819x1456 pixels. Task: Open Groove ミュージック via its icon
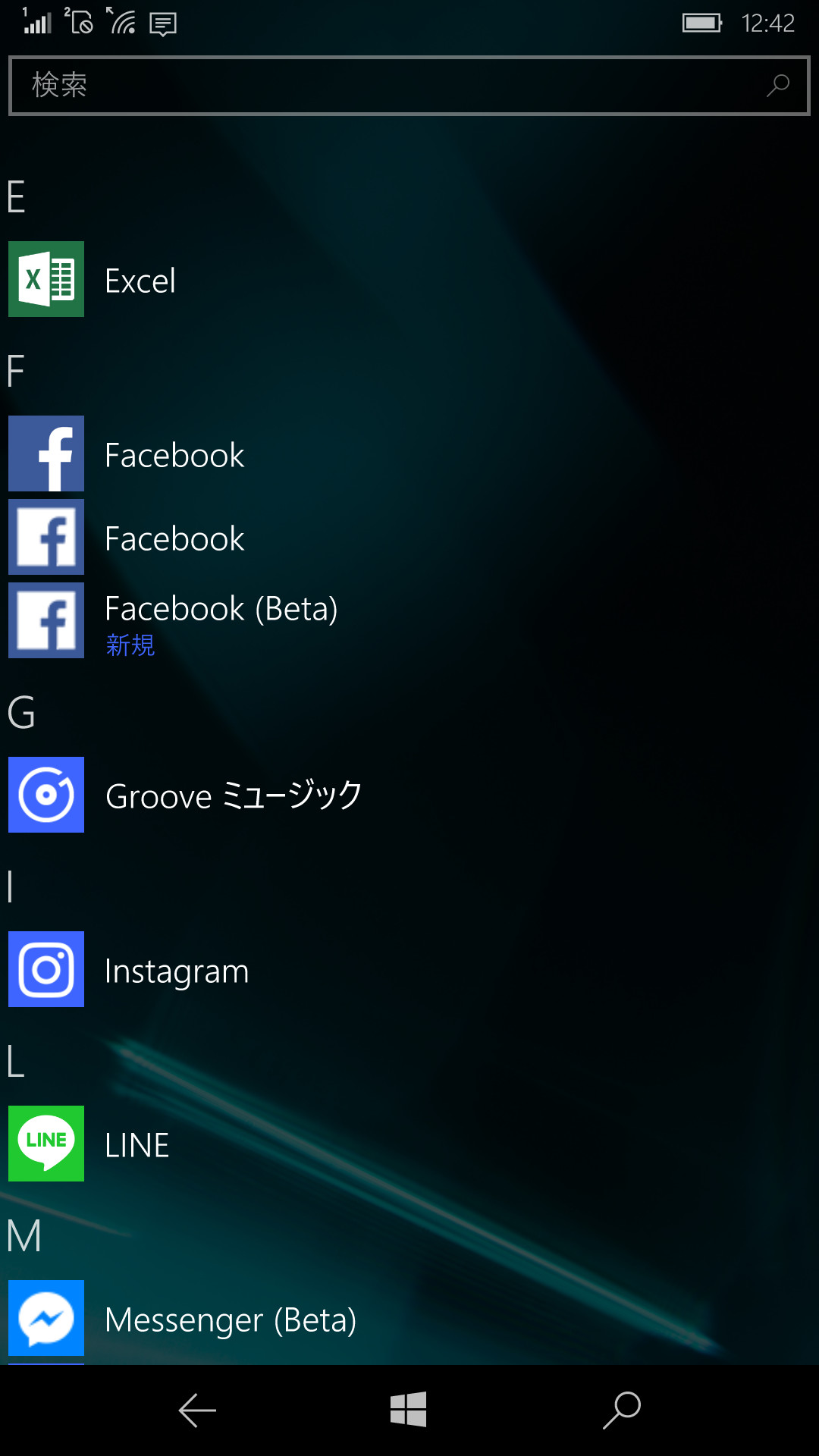[x=46, y=795]
